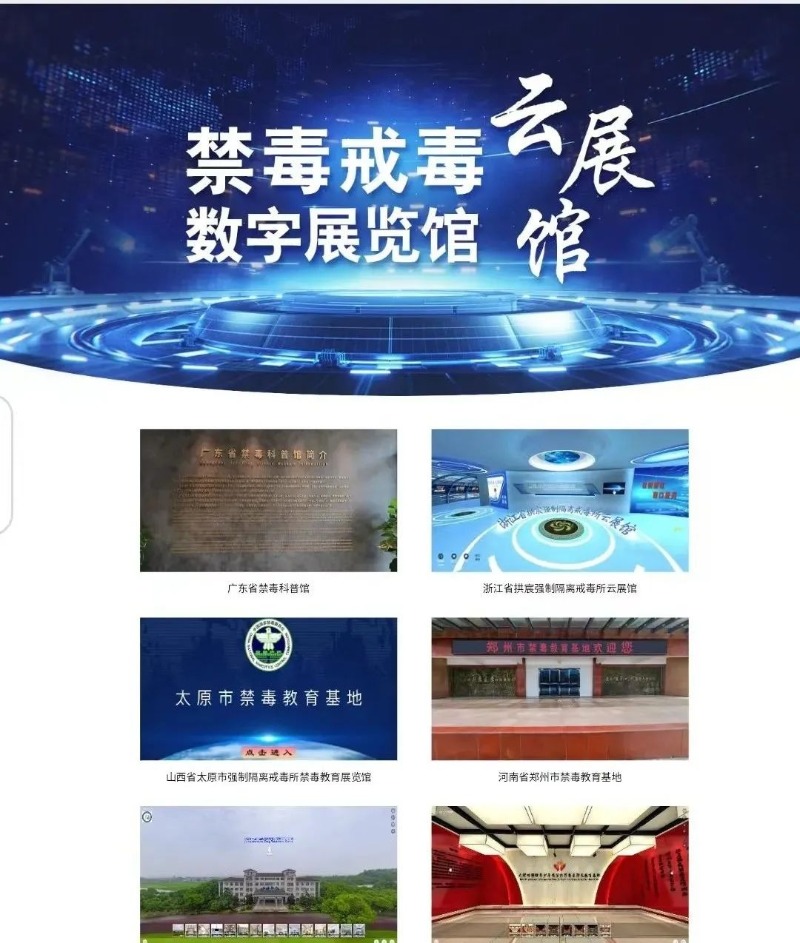Open the 广东省禁毒科普馆 exhibition tile
The image size is (800, 943).
(x=268, y=500)
